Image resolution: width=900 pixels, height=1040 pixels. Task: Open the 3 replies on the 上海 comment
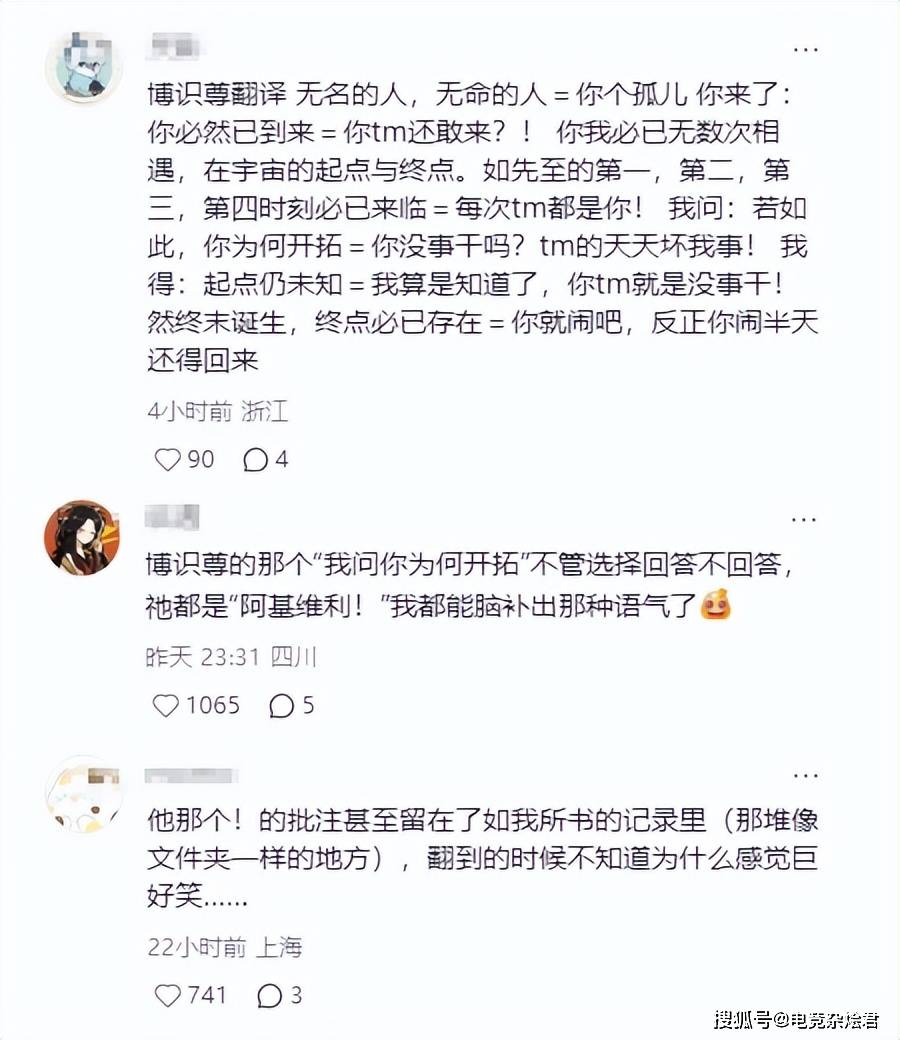click(x=270, y=995)
